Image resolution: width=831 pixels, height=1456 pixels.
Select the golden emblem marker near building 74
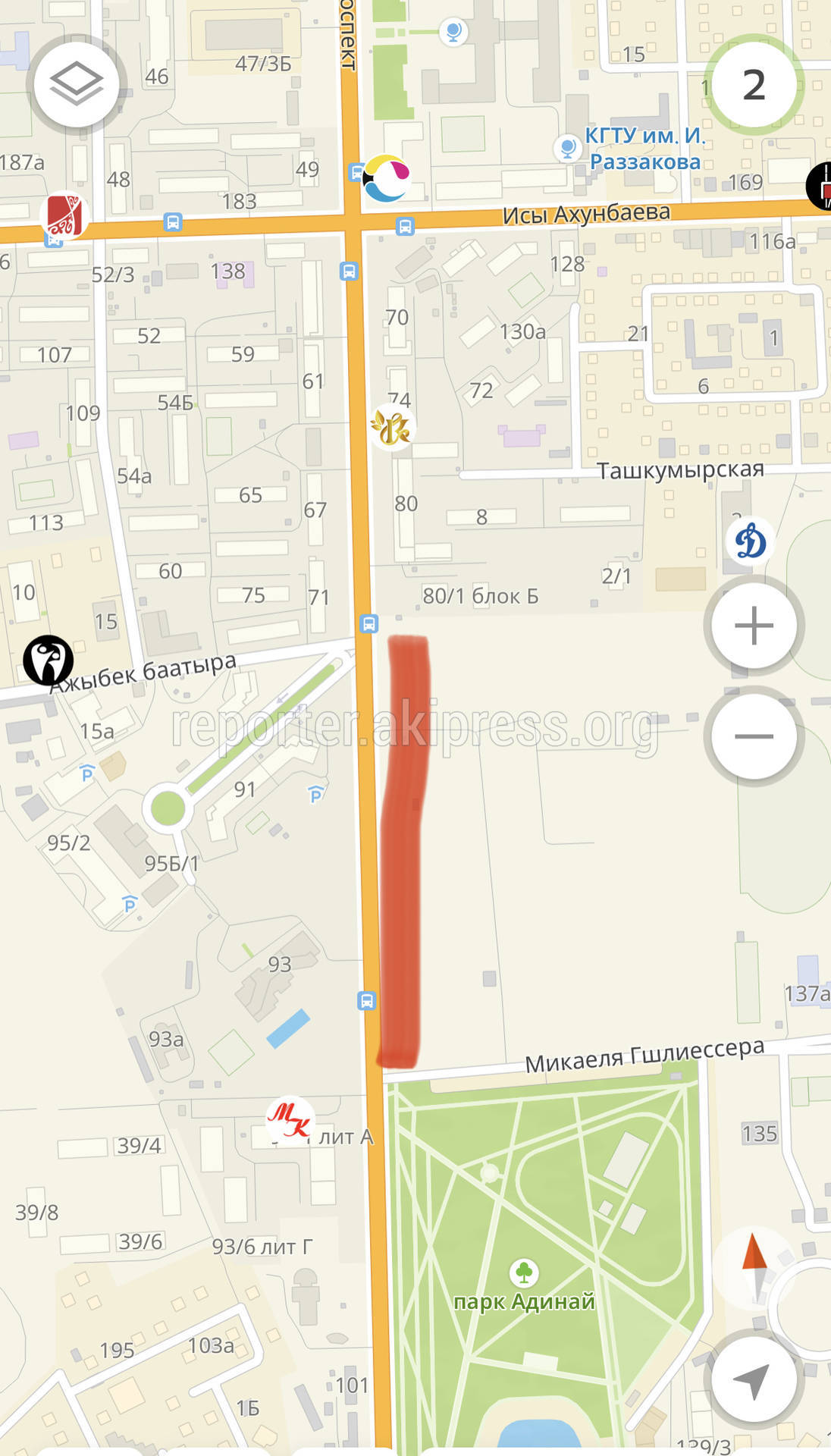391,427
